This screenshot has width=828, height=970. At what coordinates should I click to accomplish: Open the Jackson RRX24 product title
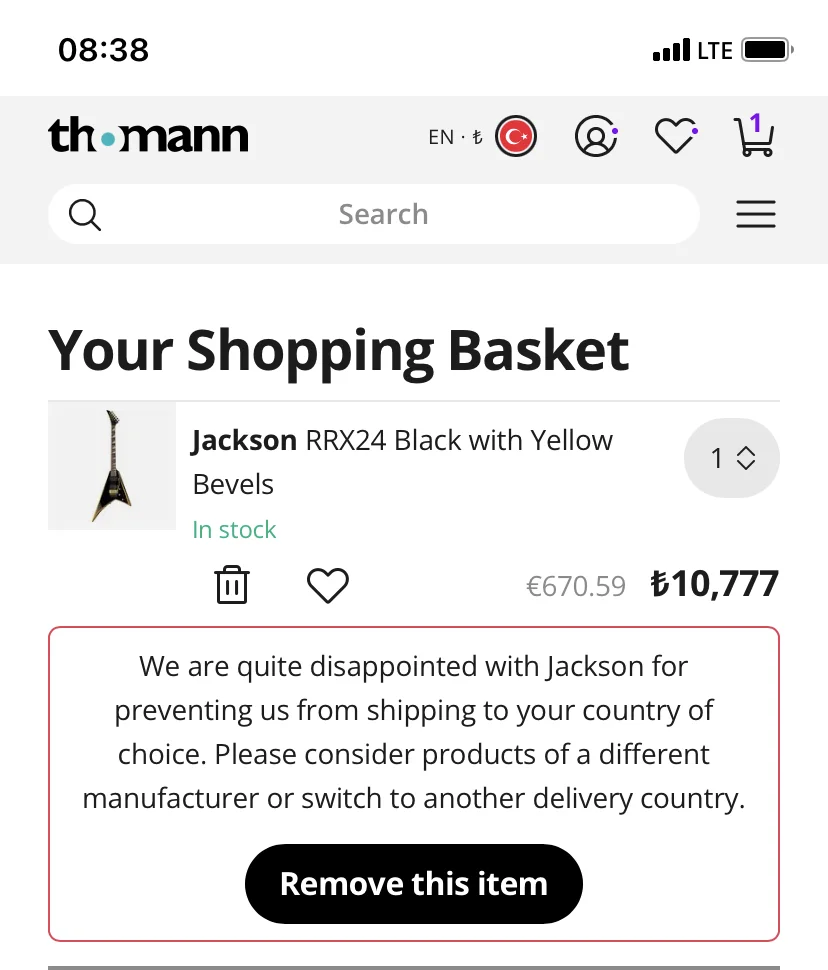click(x=402, y=462)
